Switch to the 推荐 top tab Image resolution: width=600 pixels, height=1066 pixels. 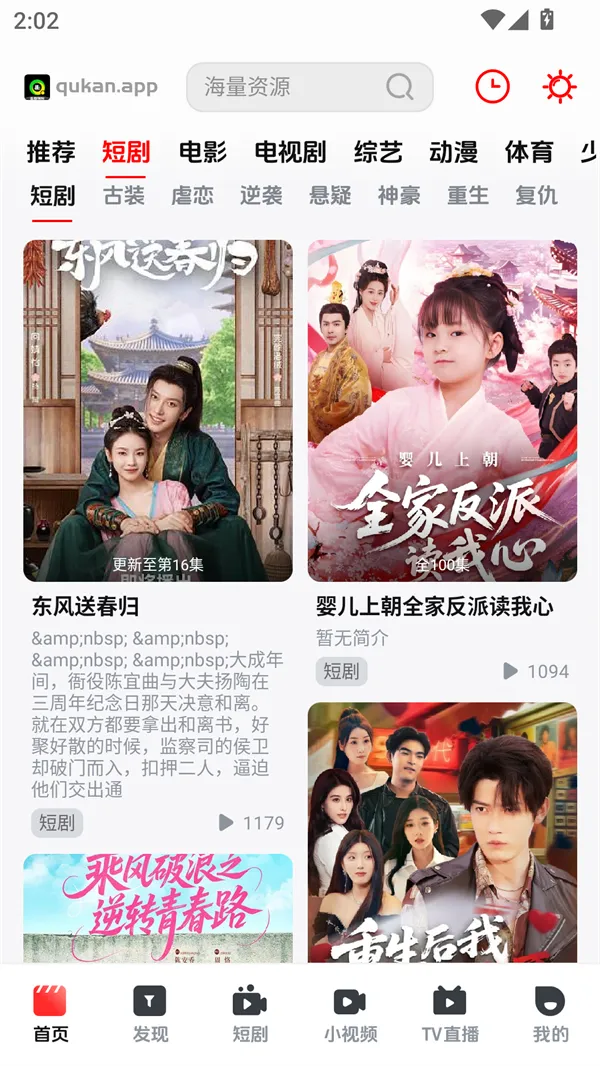tap(51, 152)
